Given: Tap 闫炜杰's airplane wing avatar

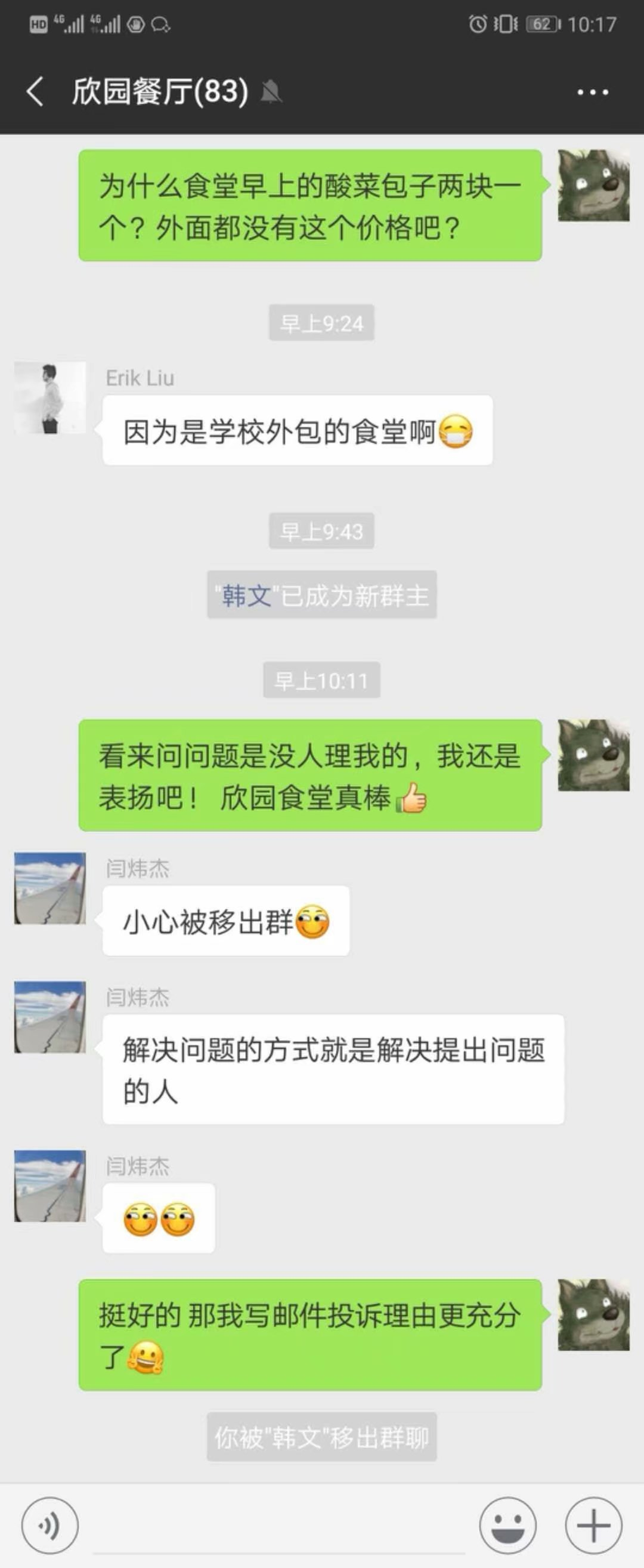Looking at the screenshot, I should tap(49, 888).
